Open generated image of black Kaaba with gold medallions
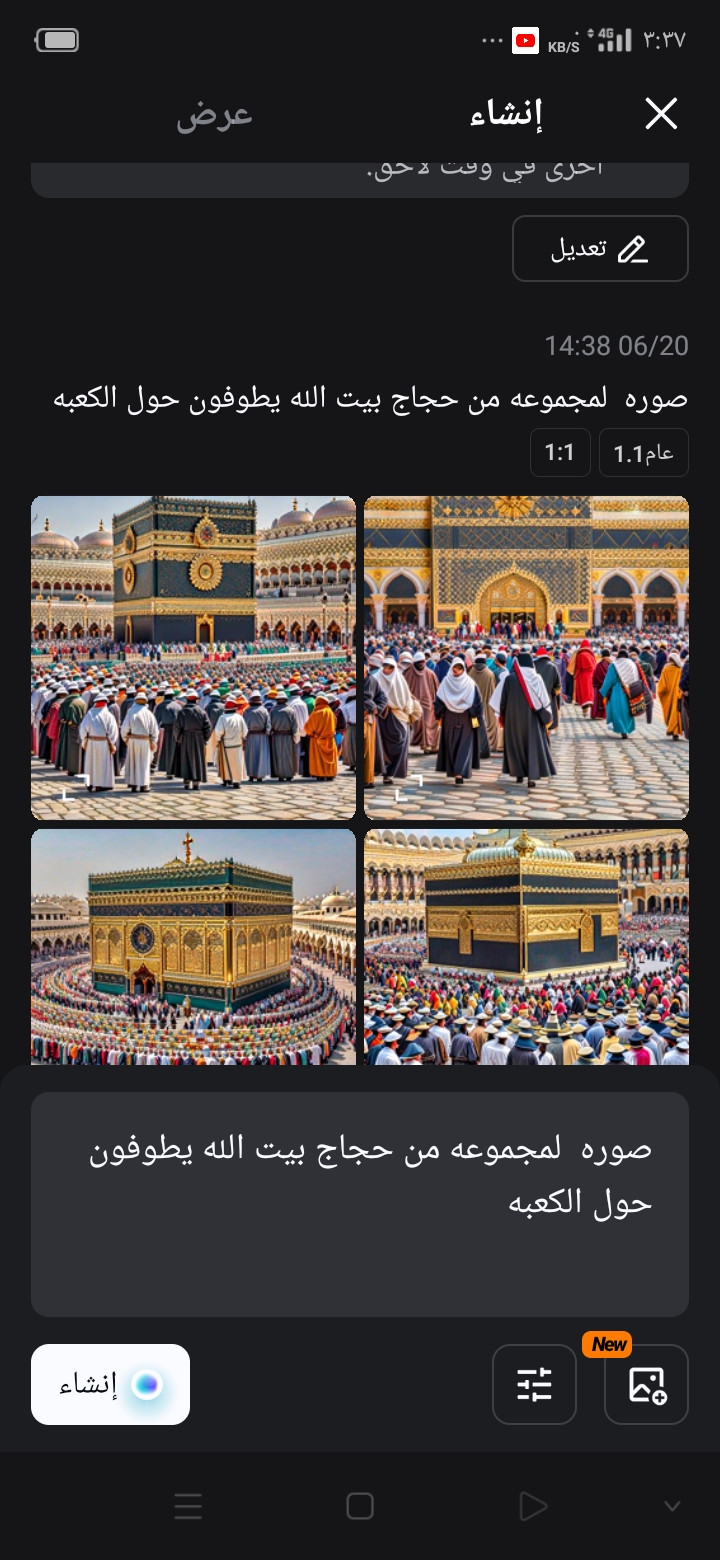 point(193,657)
